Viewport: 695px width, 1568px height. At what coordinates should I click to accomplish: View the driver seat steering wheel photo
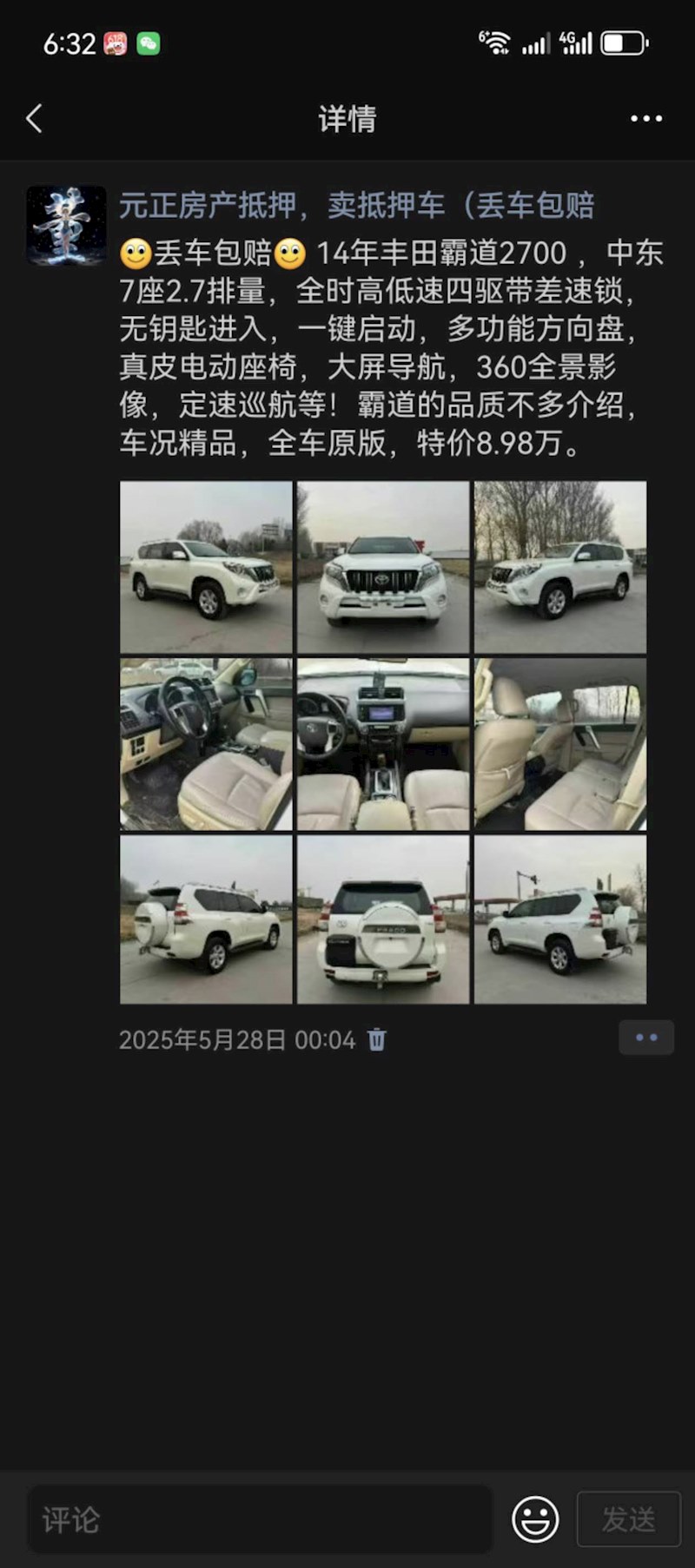click(x=206, y=744)
